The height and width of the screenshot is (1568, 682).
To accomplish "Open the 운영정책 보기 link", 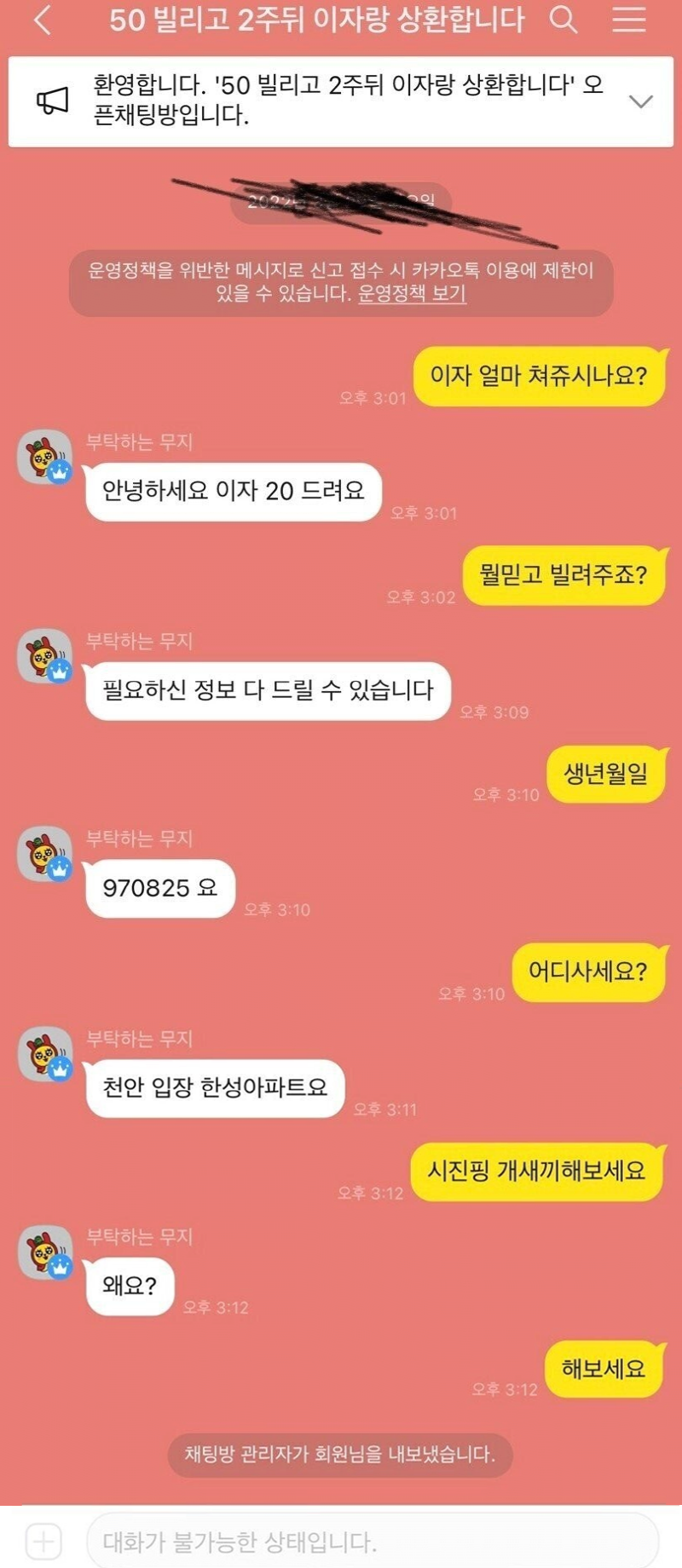I will click(x=412, y=294).
